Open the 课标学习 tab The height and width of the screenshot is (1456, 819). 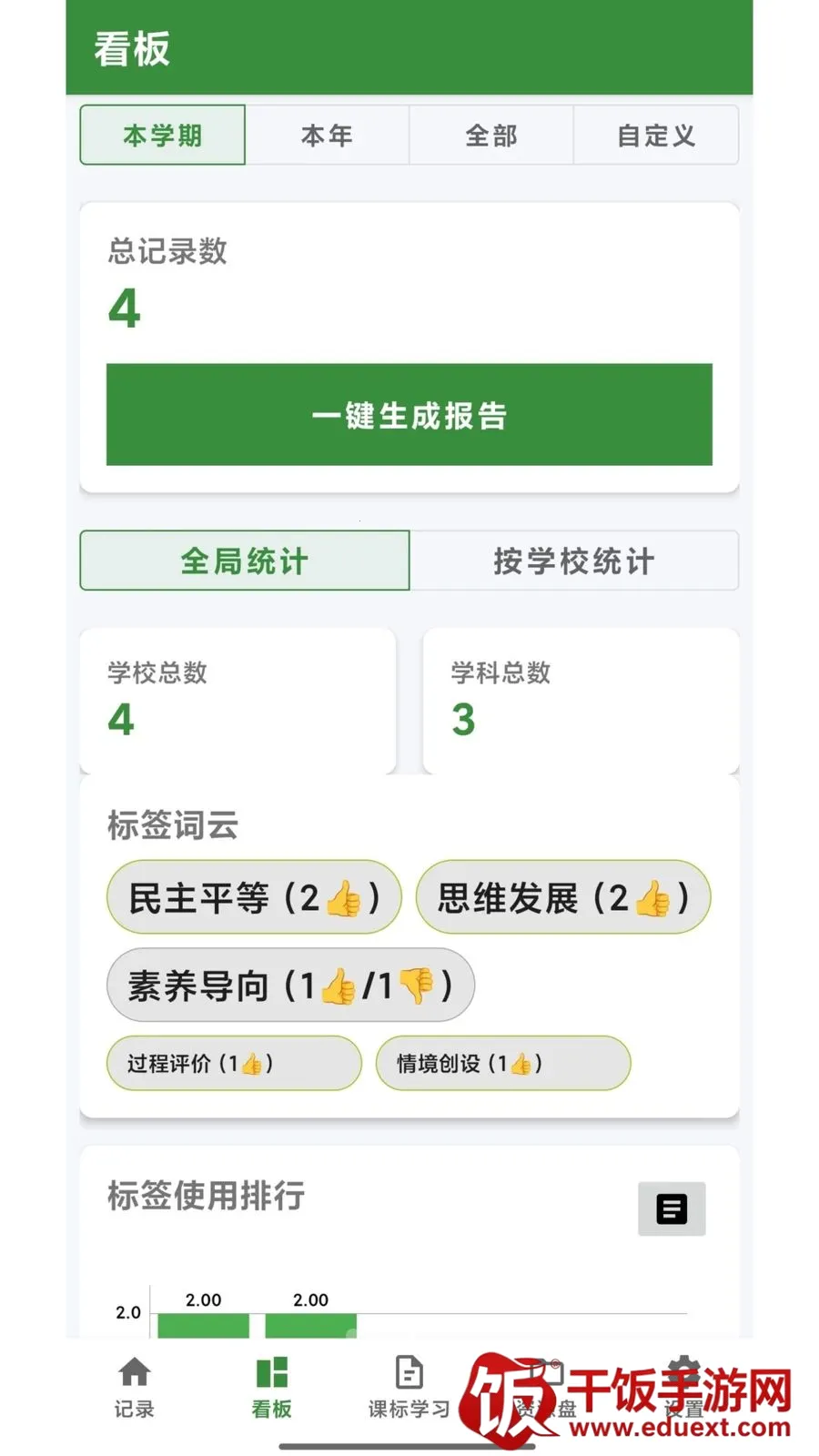[x=409, y=1388]
